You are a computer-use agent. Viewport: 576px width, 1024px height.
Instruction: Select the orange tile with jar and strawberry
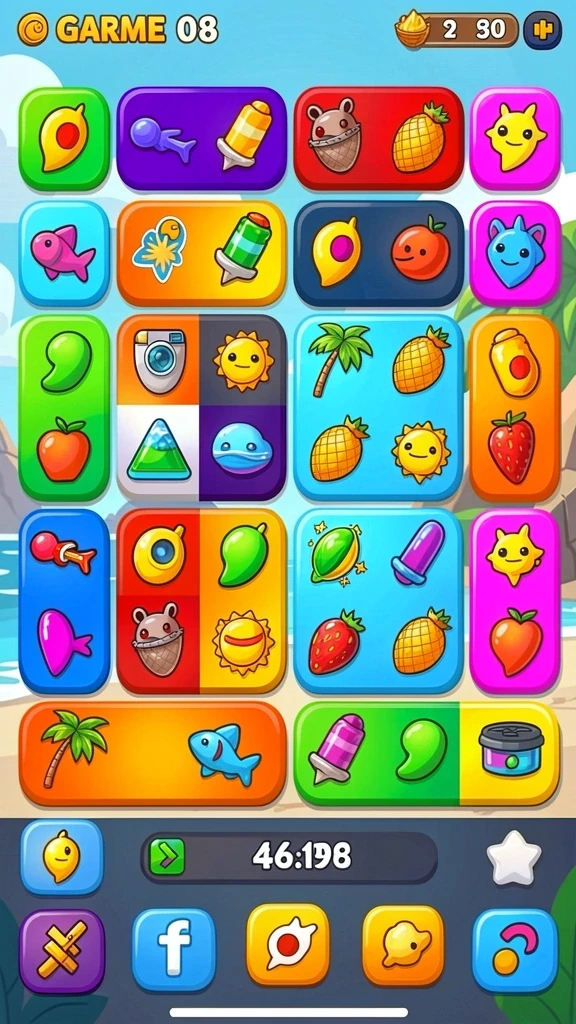pyautogui.click(x=515, y=408)
